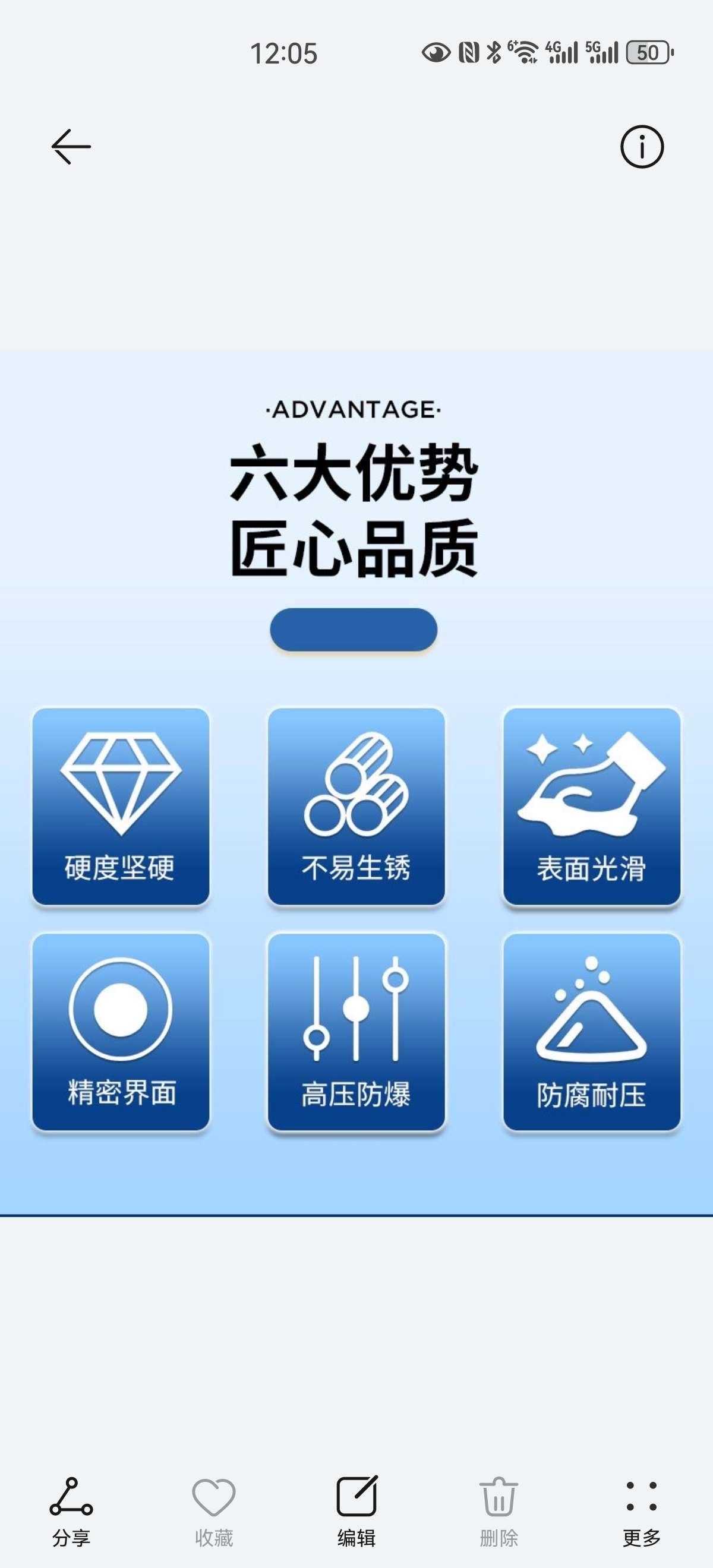Go back using the back arrow
The width and height of the screenshot is (713, 1568).
point(71,147)
